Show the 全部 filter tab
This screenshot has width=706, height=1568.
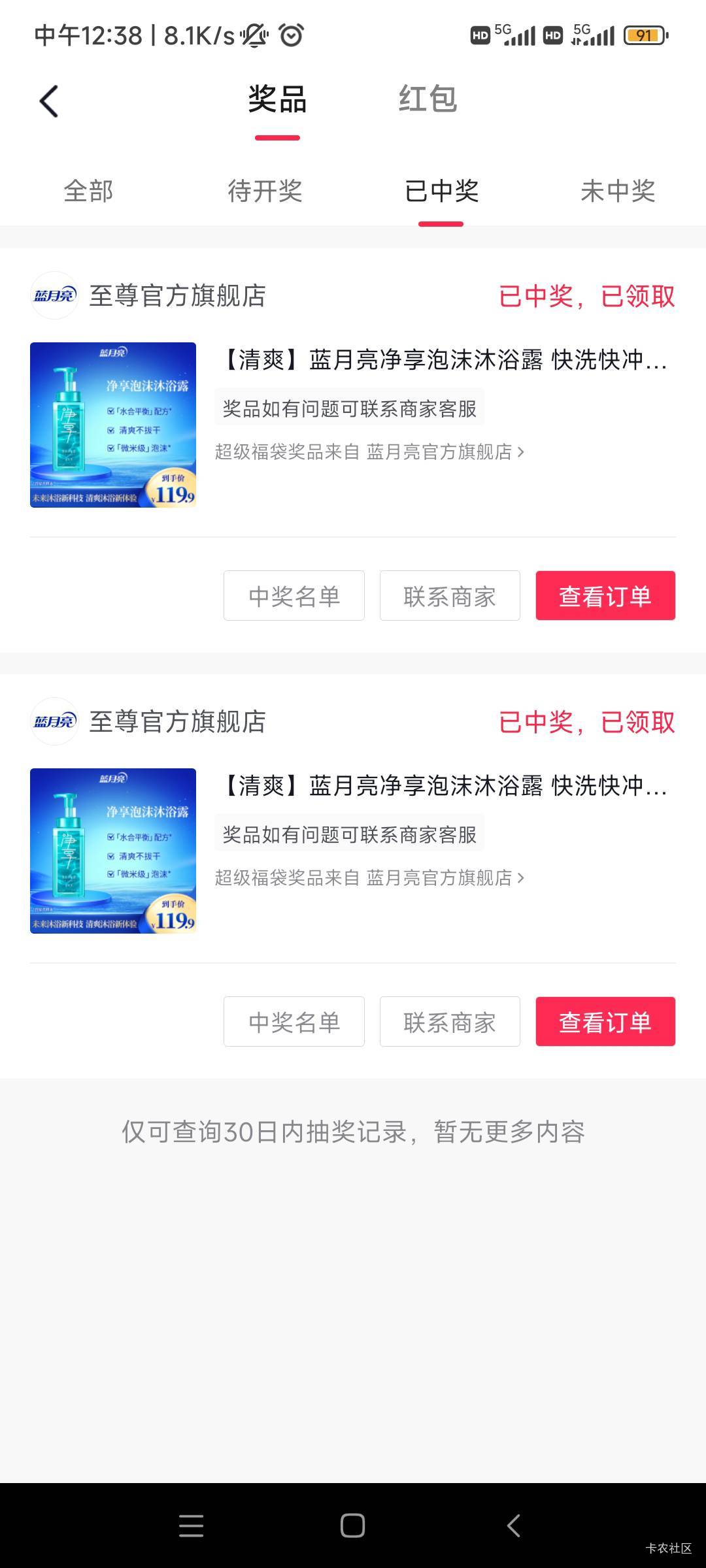88,191
